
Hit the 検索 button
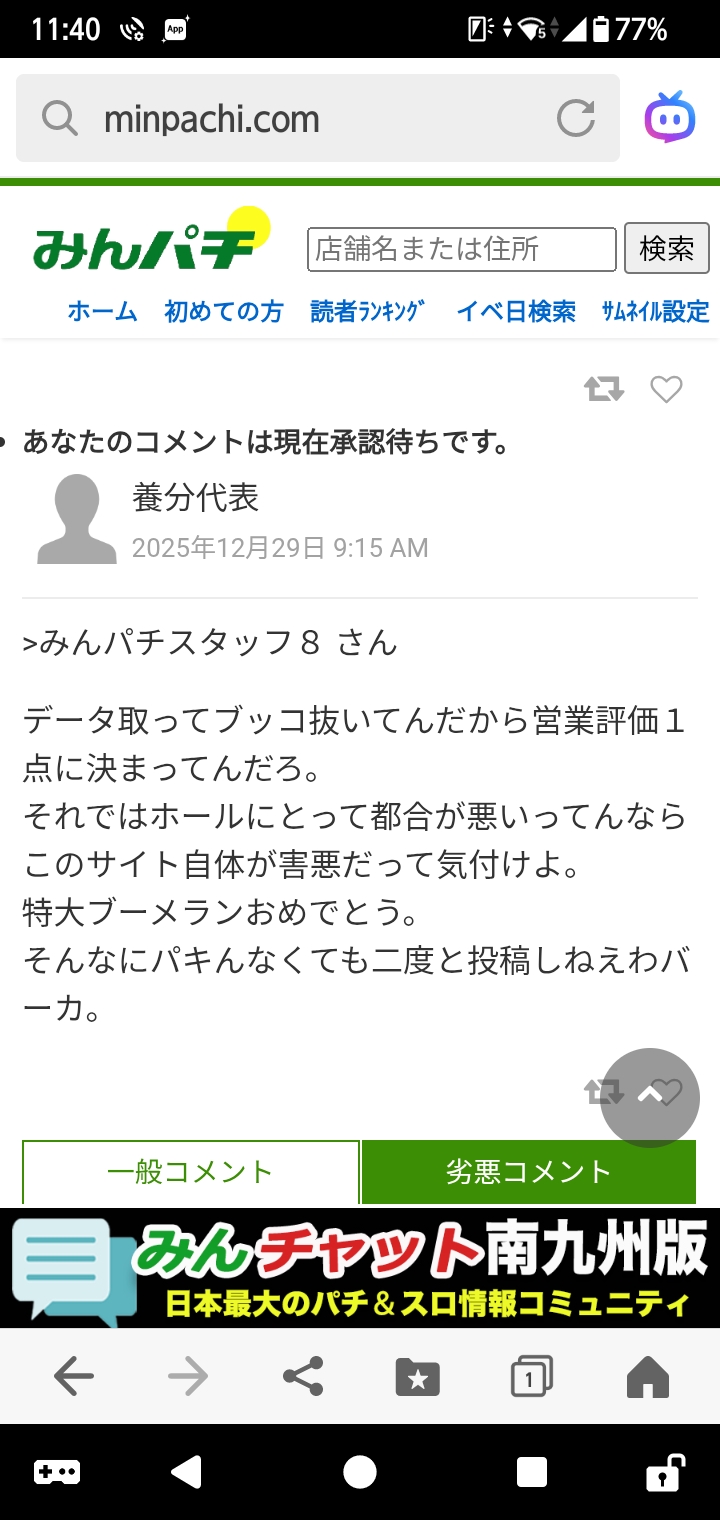coord(666,249)
